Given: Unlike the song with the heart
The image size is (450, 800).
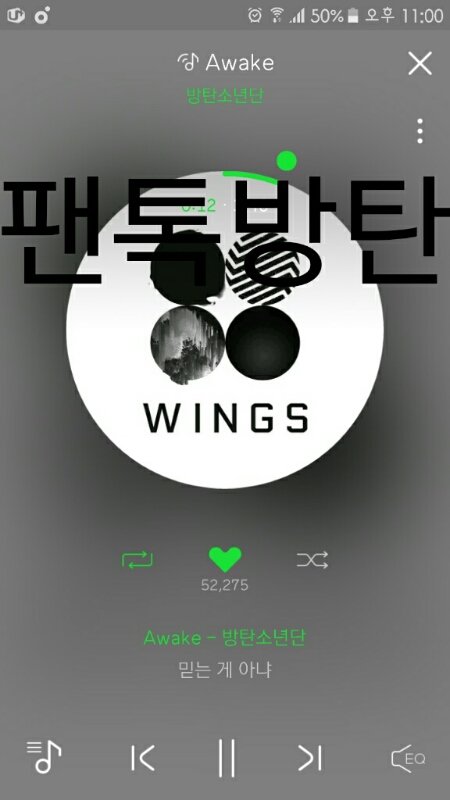Looking at the screenshot, I should pyautogui.click(x=225, y=560).
